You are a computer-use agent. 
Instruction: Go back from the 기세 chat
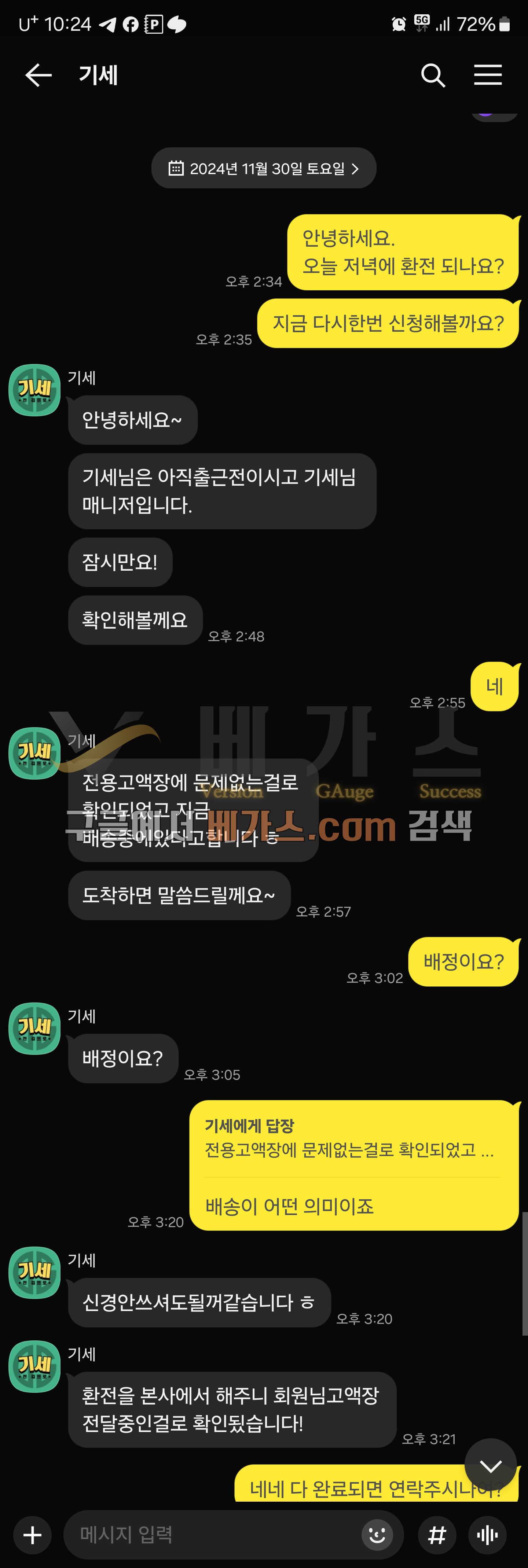pos(38,76)
